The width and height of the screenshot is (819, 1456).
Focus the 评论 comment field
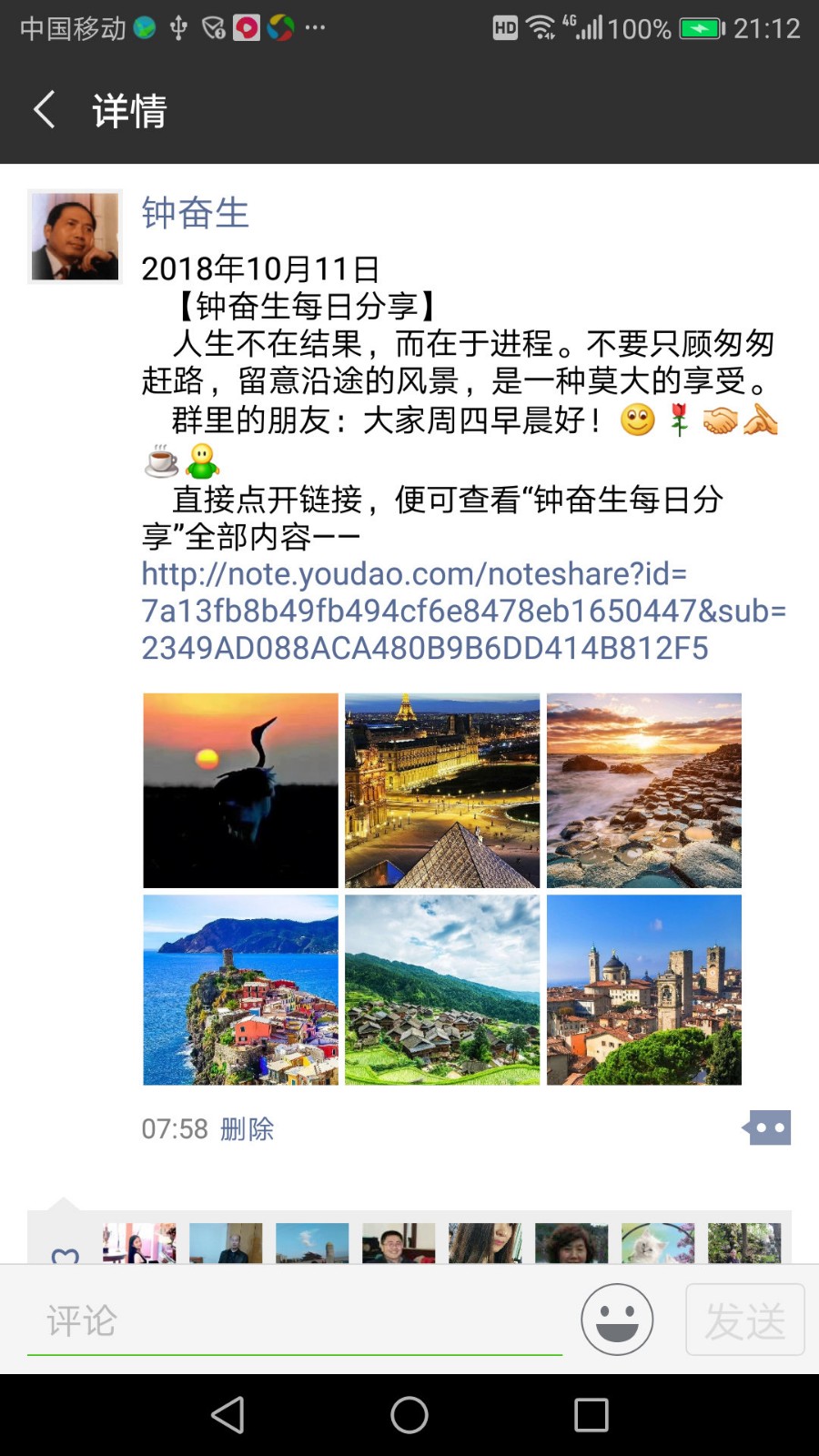tap(295, 1320)
